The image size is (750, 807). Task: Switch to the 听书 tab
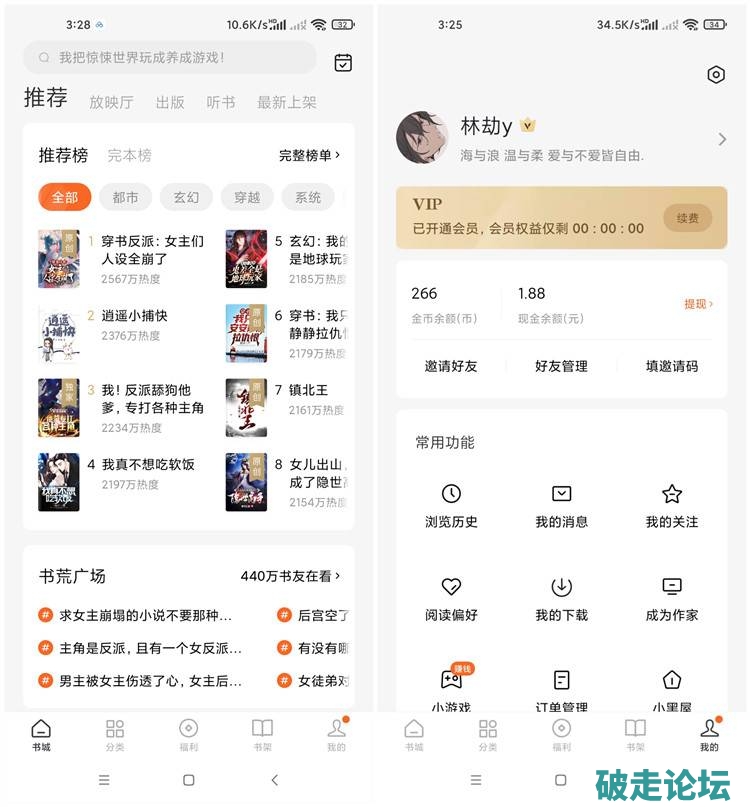(221, 102)
